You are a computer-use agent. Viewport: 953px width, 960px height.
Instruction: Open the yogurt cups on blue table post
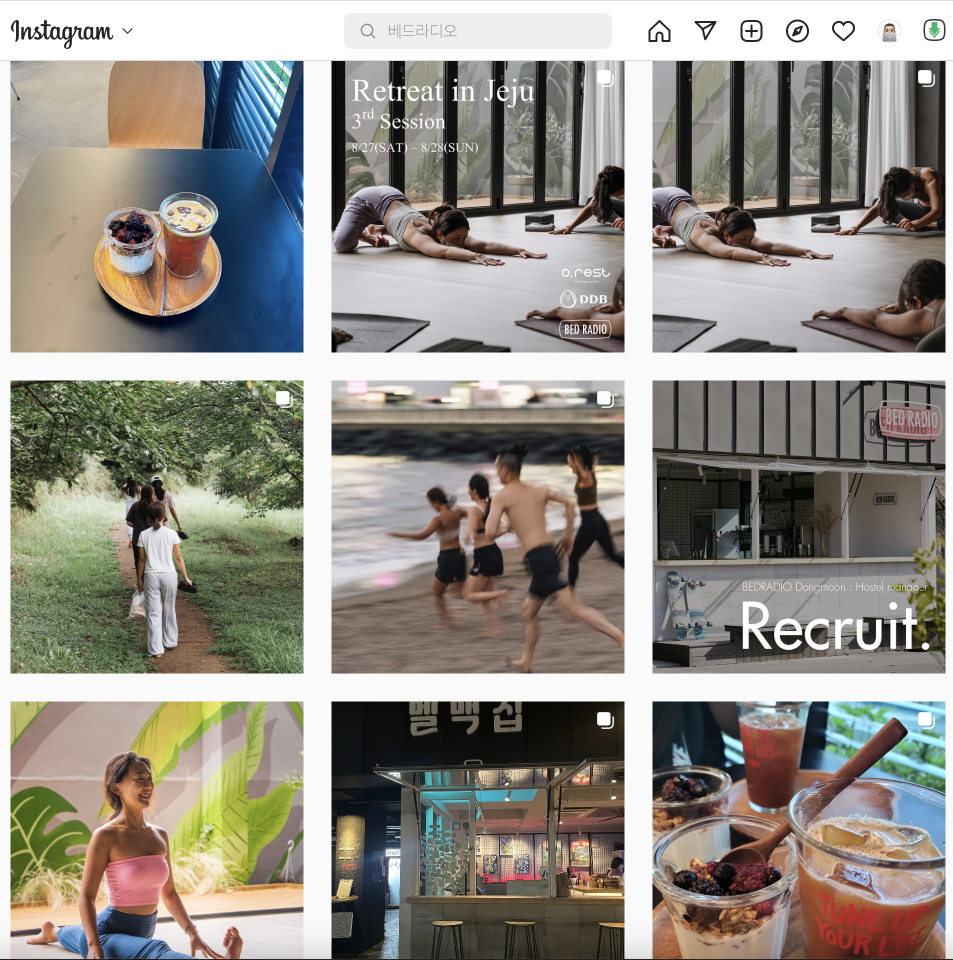coord(157,206)
